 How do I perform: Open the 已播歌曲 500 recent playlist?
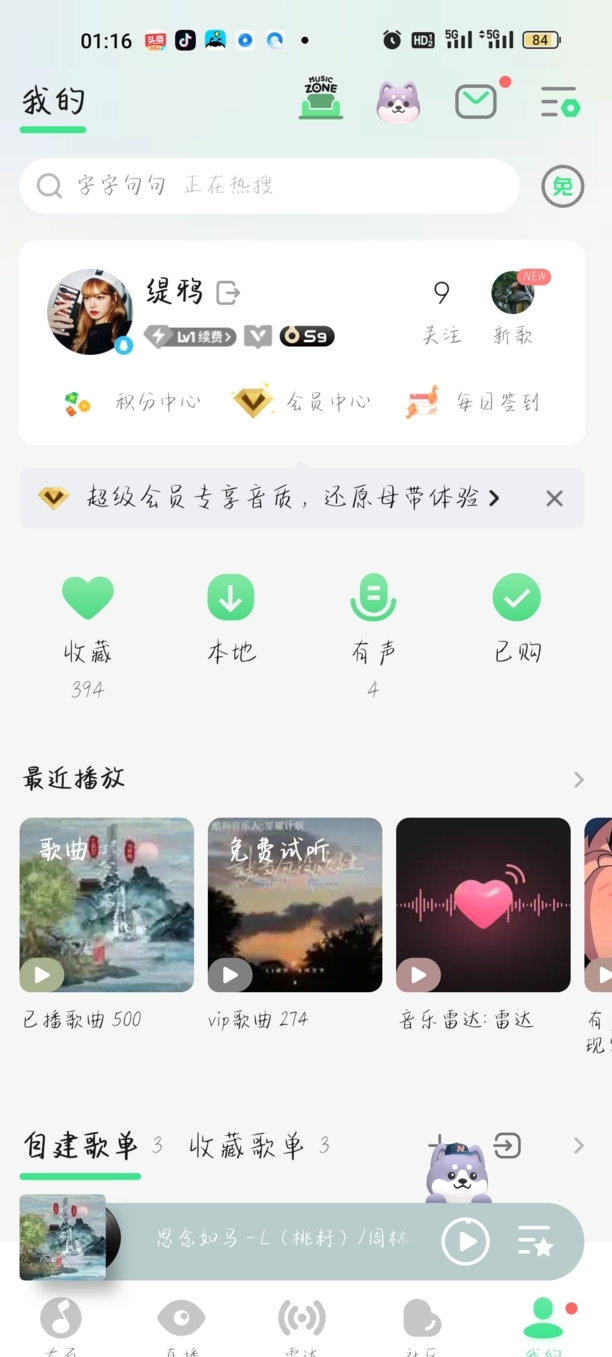107,905
